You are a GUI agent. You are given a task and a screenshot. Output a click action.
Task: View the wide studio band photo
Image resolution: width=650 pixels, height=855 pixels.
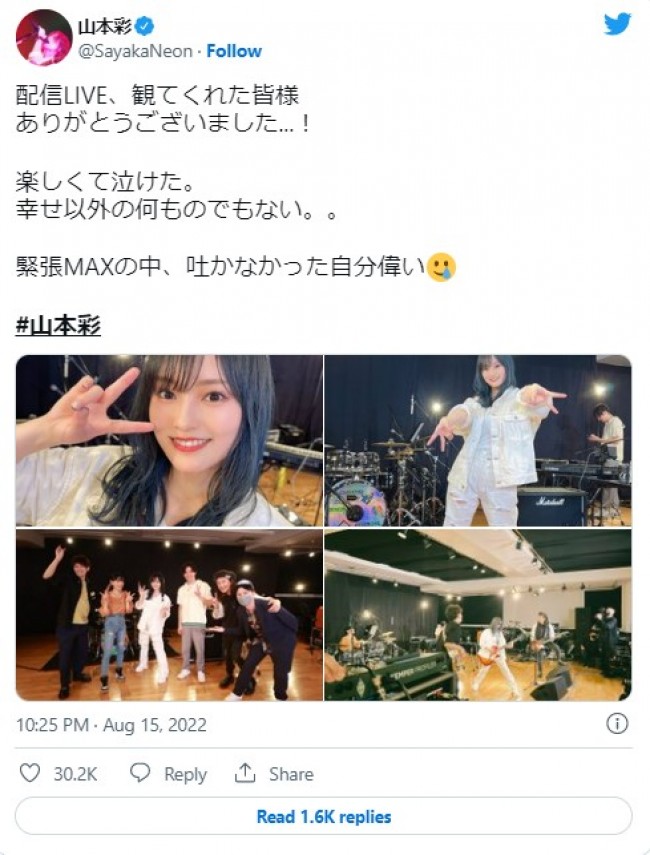pos(478,614)
